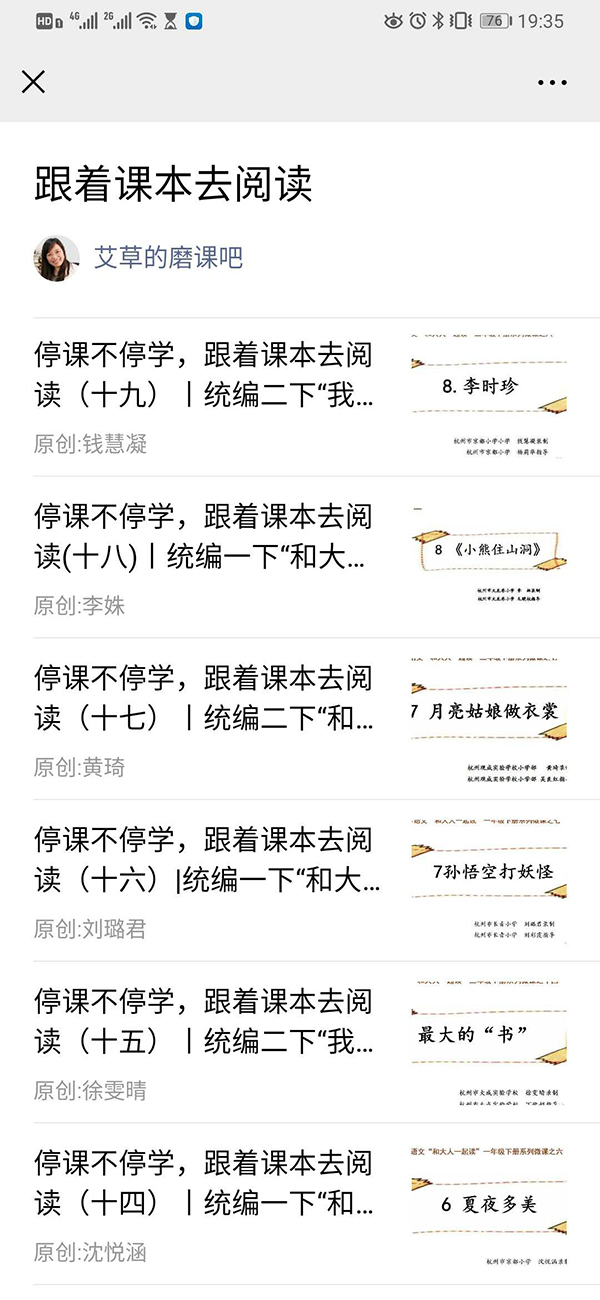Image resolution: width=600 pixels, height=1300 pixels.
Task: Open article (十七) by 黄琦
Action: point(205,699)
